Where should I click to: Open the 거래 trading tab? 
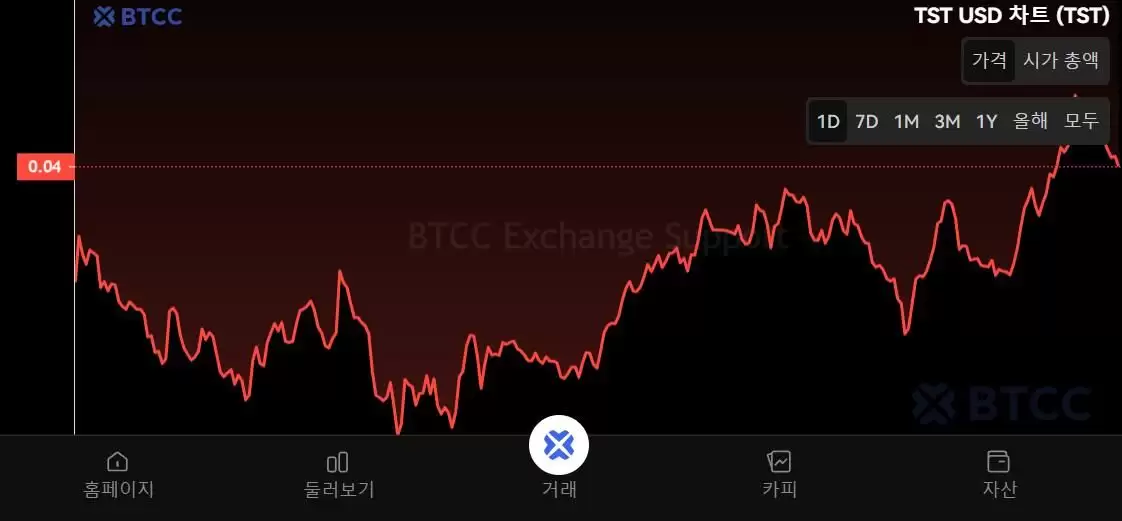tap(559, 456)
